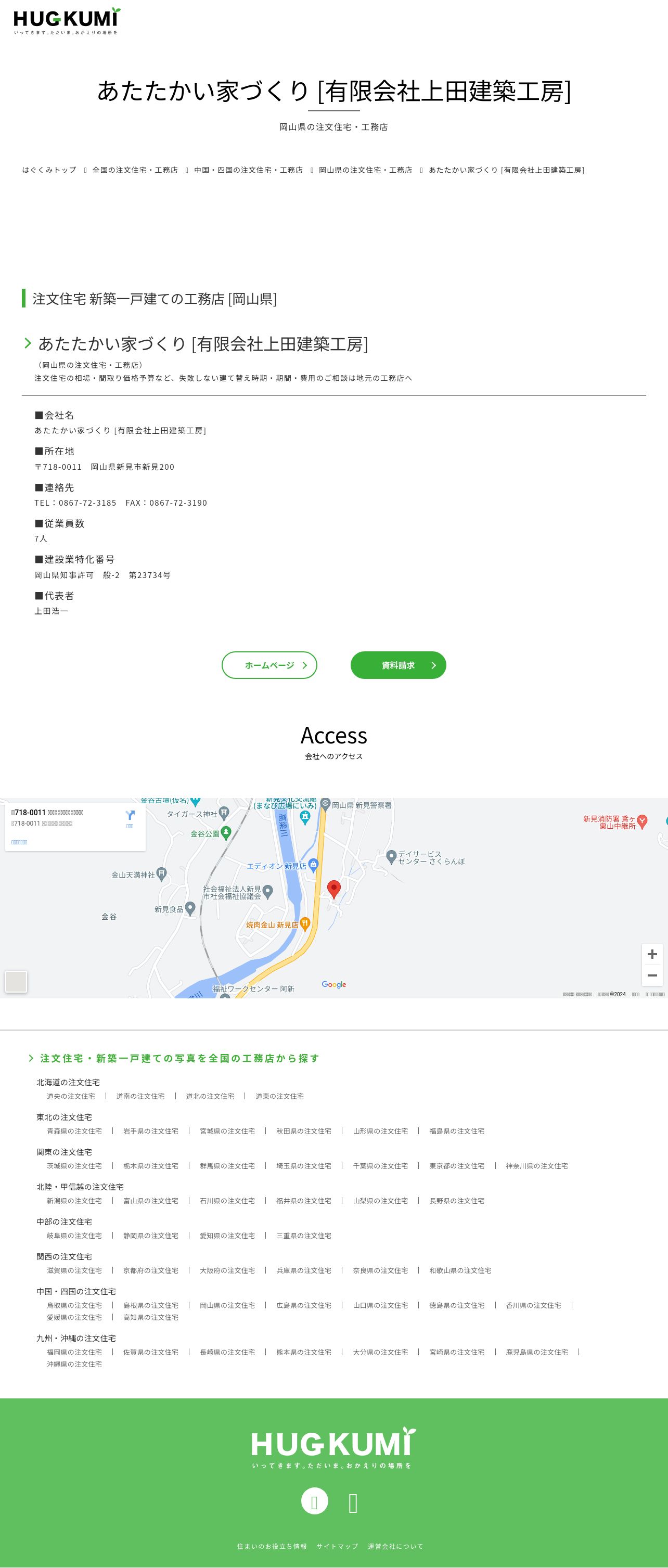668x1568 pixels.
Task: Open 愛知県の注文住宅 link
Action: pyautogui.click(x=227, y=1235)
